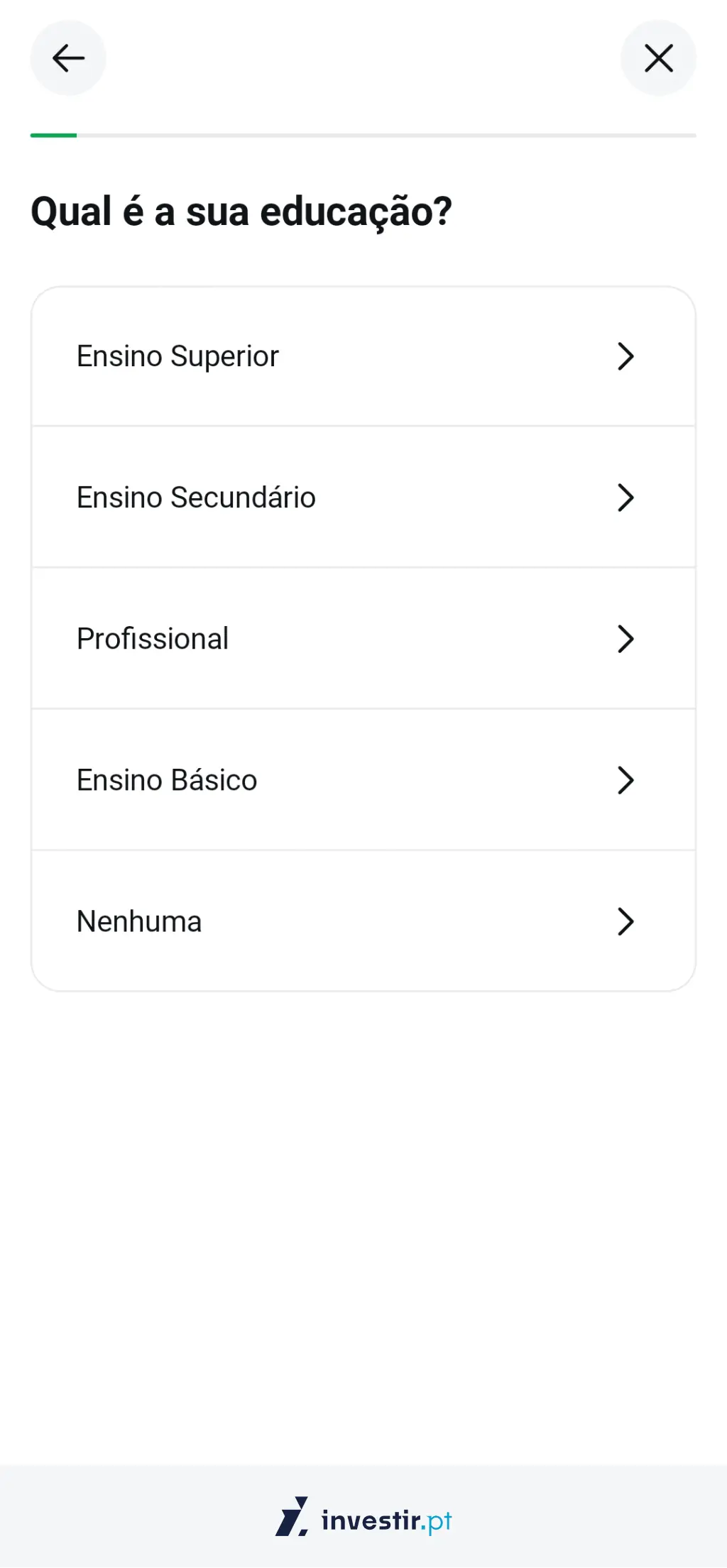This screenshot has width=727, height=1568.
Task: Close the education questionnaire
Action: pos(658,57)
